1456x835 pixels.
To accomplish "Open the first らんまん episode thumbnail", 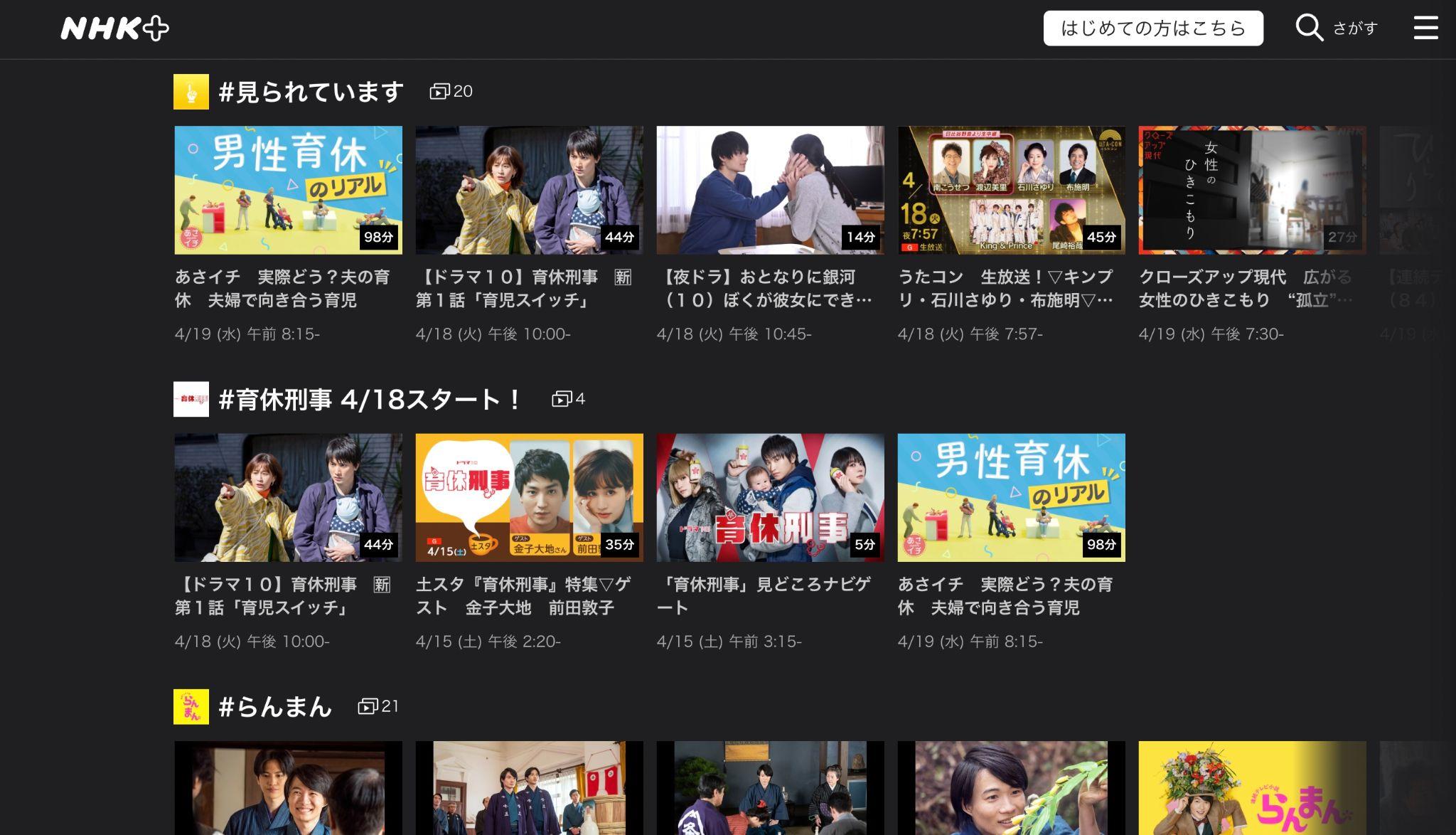I will pyautogui.click(x=288, y=788).
